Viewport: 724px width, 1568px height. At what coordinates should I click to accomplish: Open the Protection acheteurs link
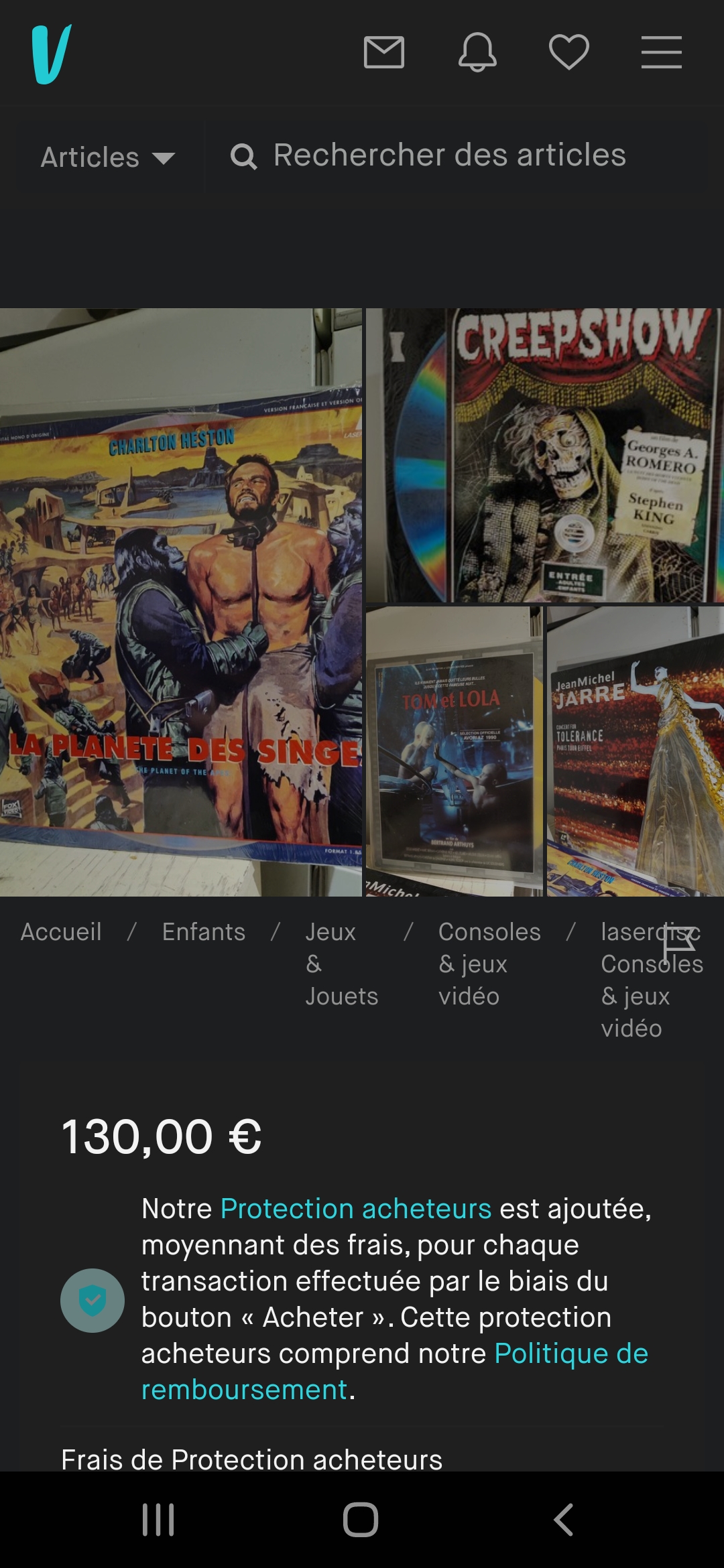click(x=356, y=1209)
